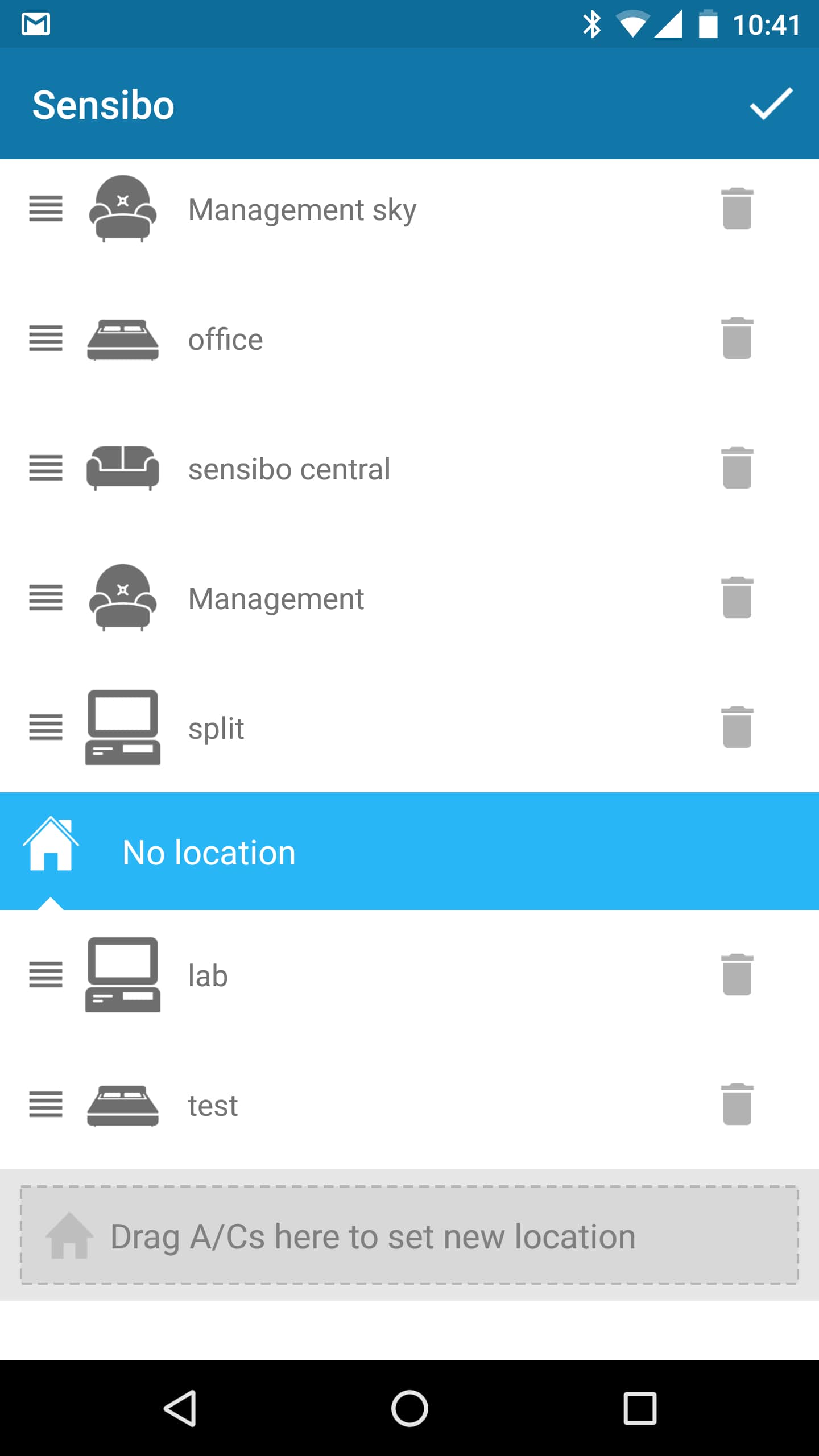Open the sensibo central entry
Image resolution: width=819 pixels, height=1456 pixels.
pos(409,468)
